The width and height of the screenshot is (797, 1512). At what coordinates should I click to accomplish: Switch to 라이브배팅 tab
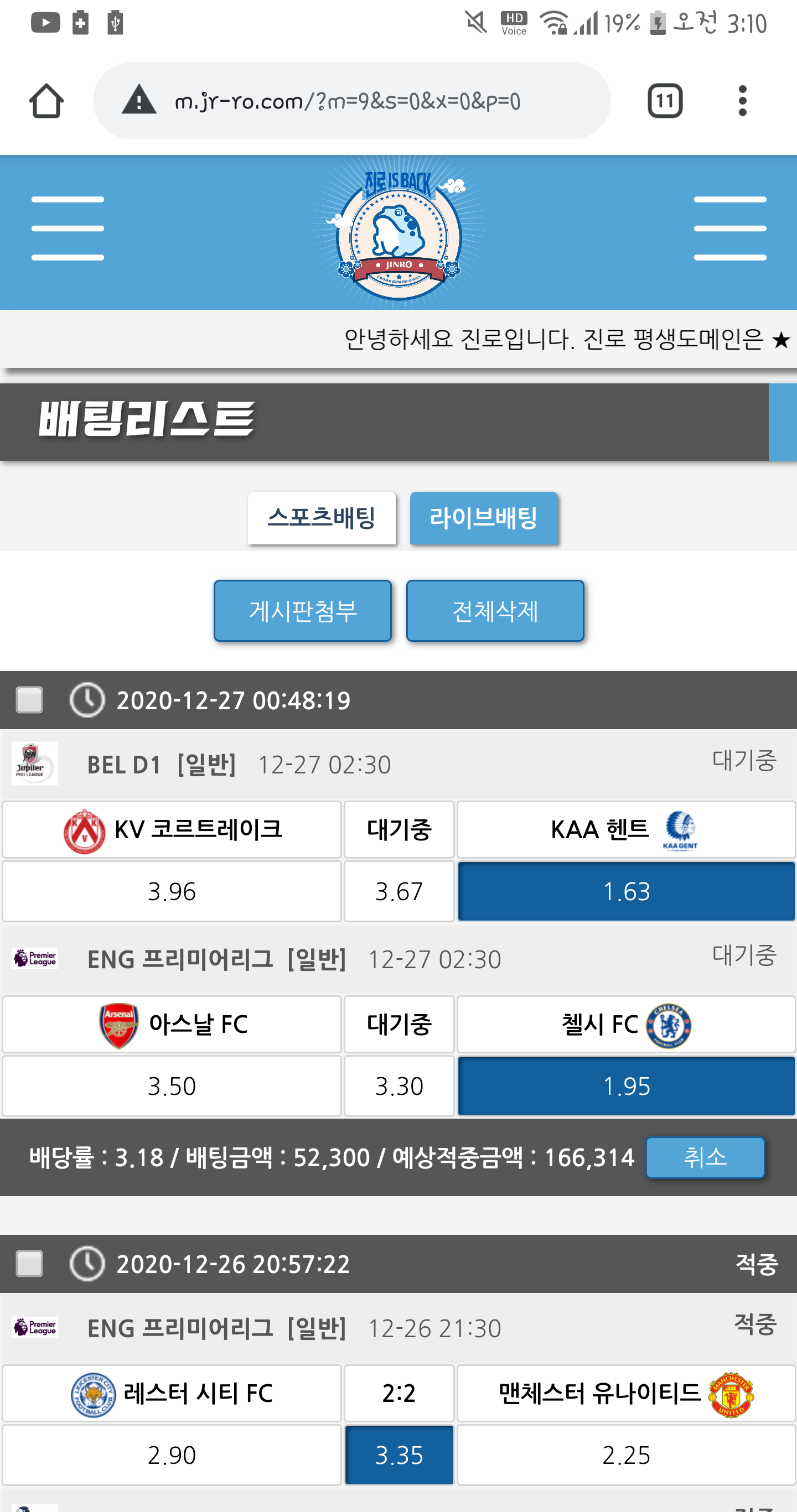[483, 518]
